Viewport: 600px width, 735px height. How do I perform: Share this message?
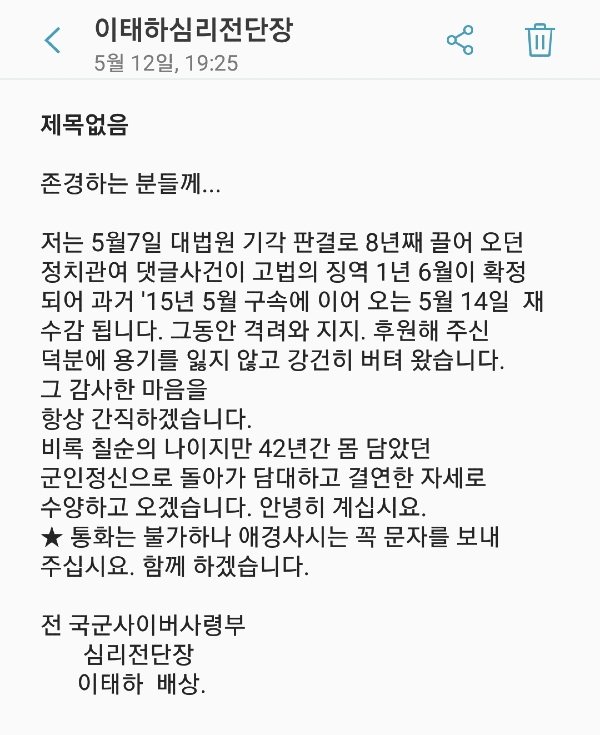point(460,40)
